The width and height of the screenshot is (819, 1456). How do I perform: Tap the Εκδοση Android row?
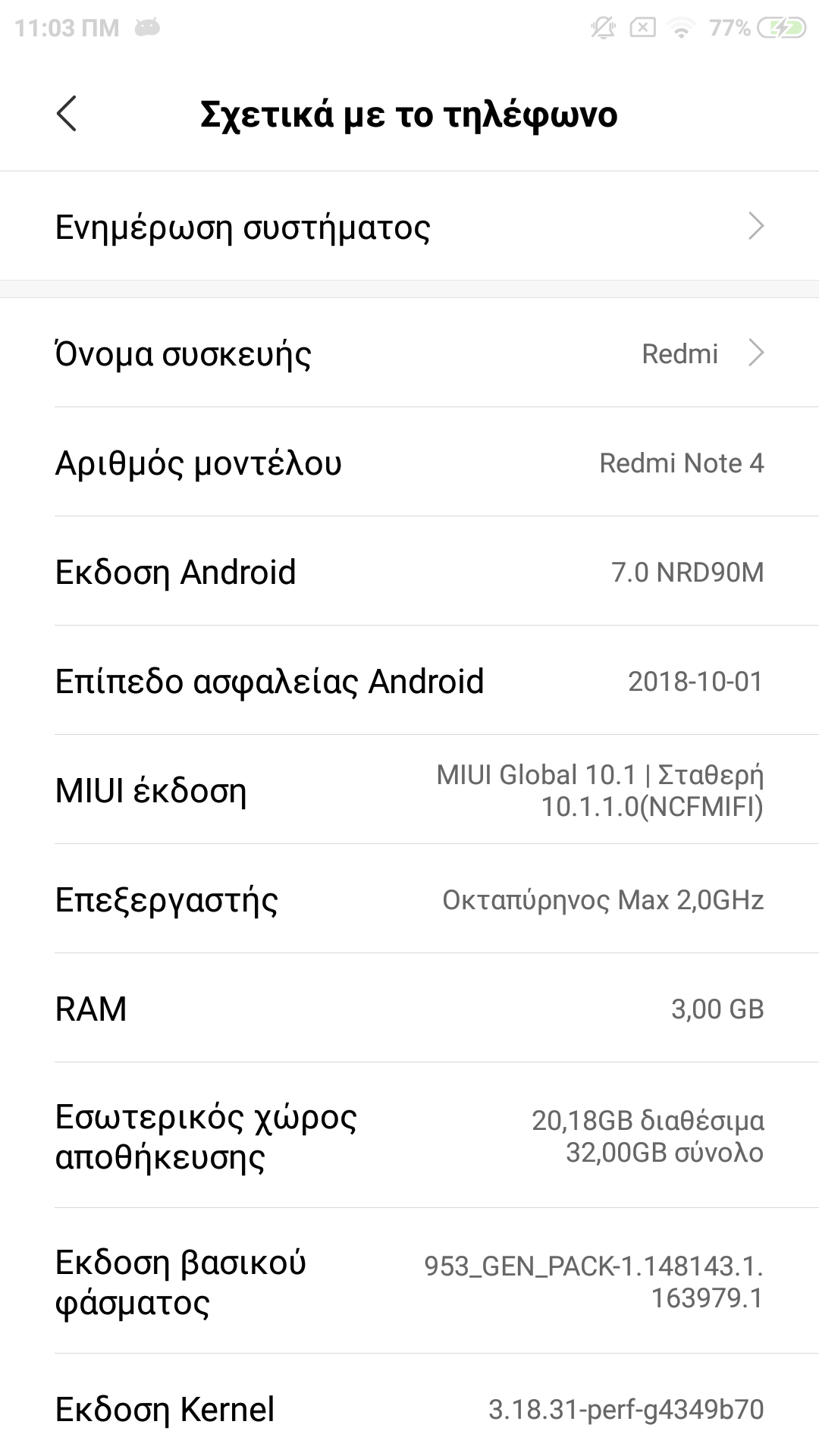click(409, 572)
